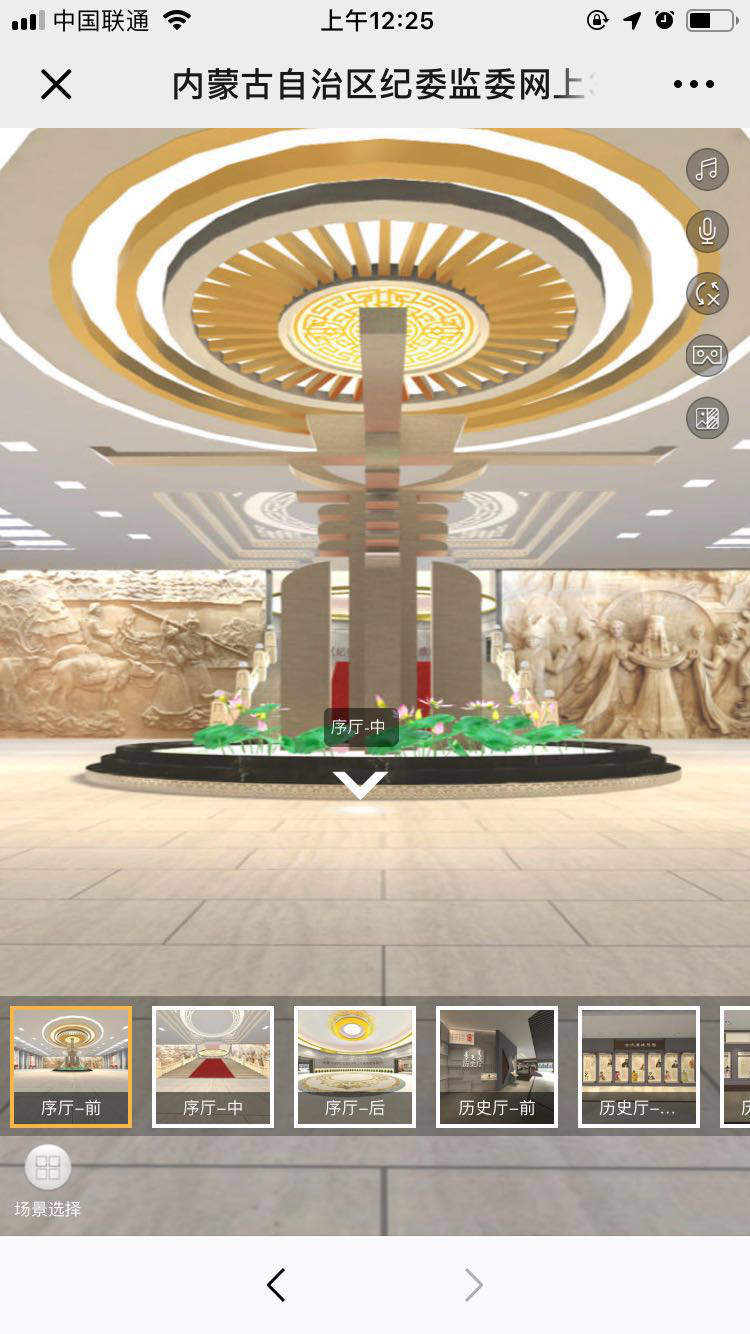Toggle auto-rotation of the panorama
Viewport: 750px width, 1334px height.
tap(707, 293)
